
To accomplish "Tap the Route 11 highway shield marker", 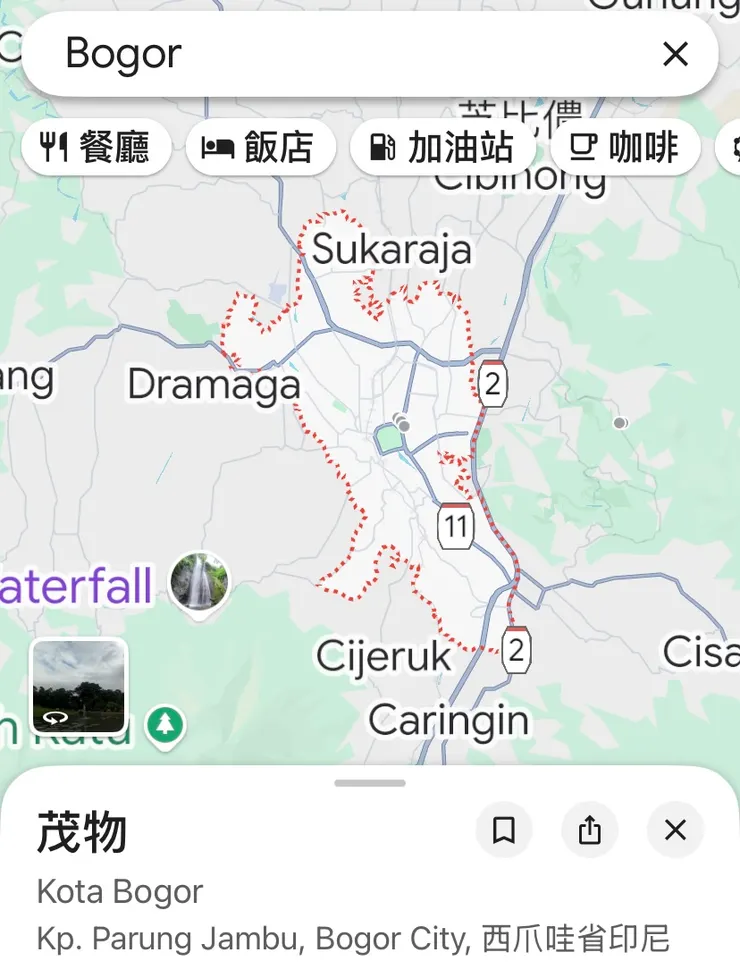I will click(455, 527).
